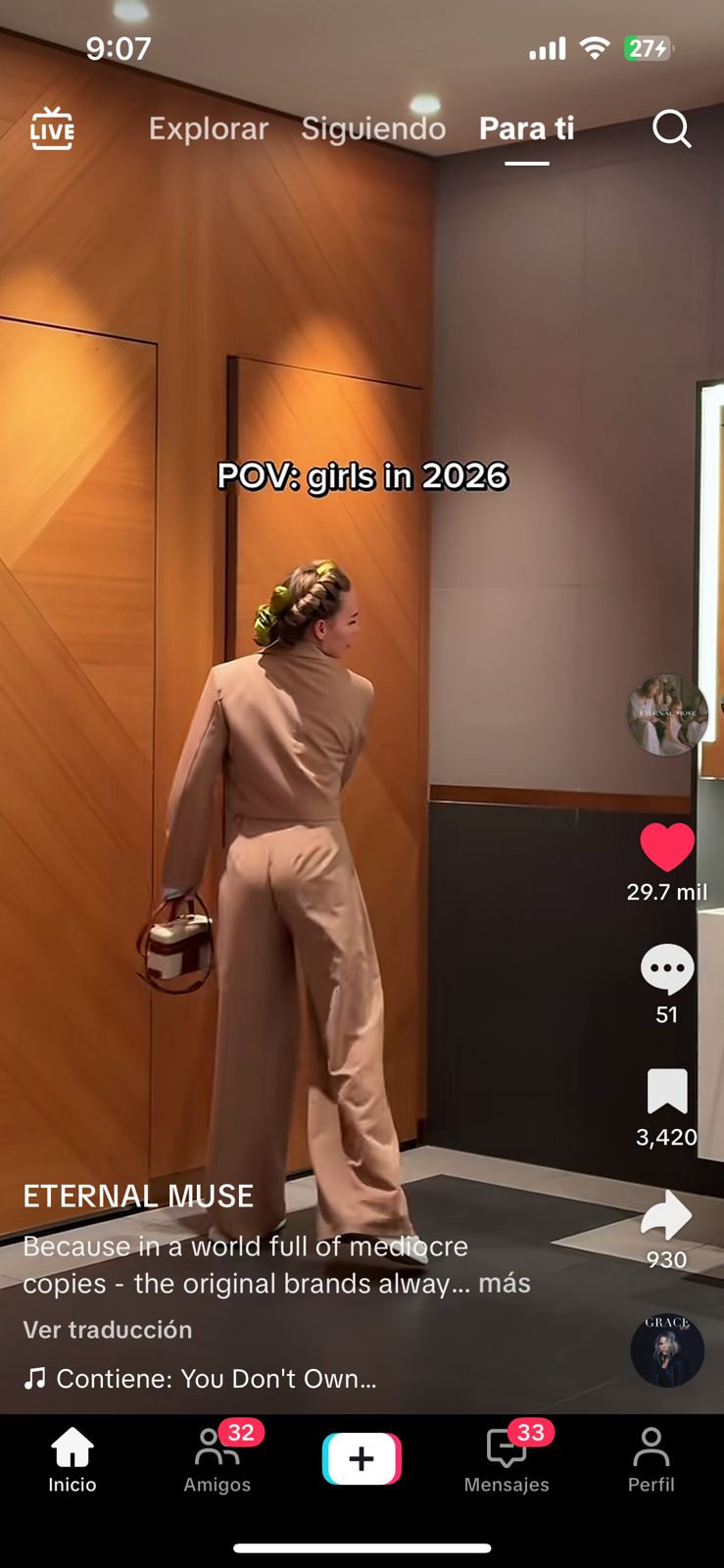Image resolution: width=724 pixels, height=1568 pixels.
Task: Switch to the Explorar tab
Action: click(208, 129)
